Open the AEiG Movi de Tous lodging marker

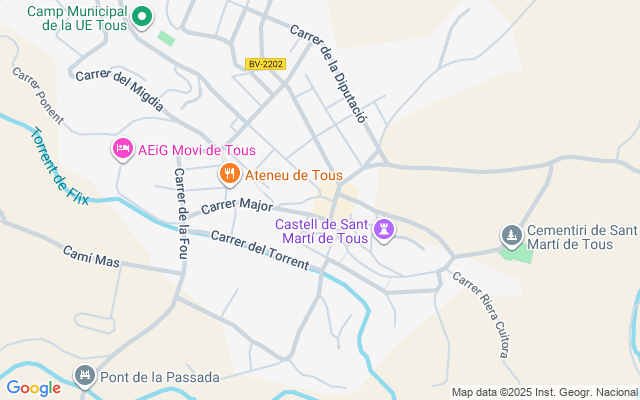tap(122, 149)
